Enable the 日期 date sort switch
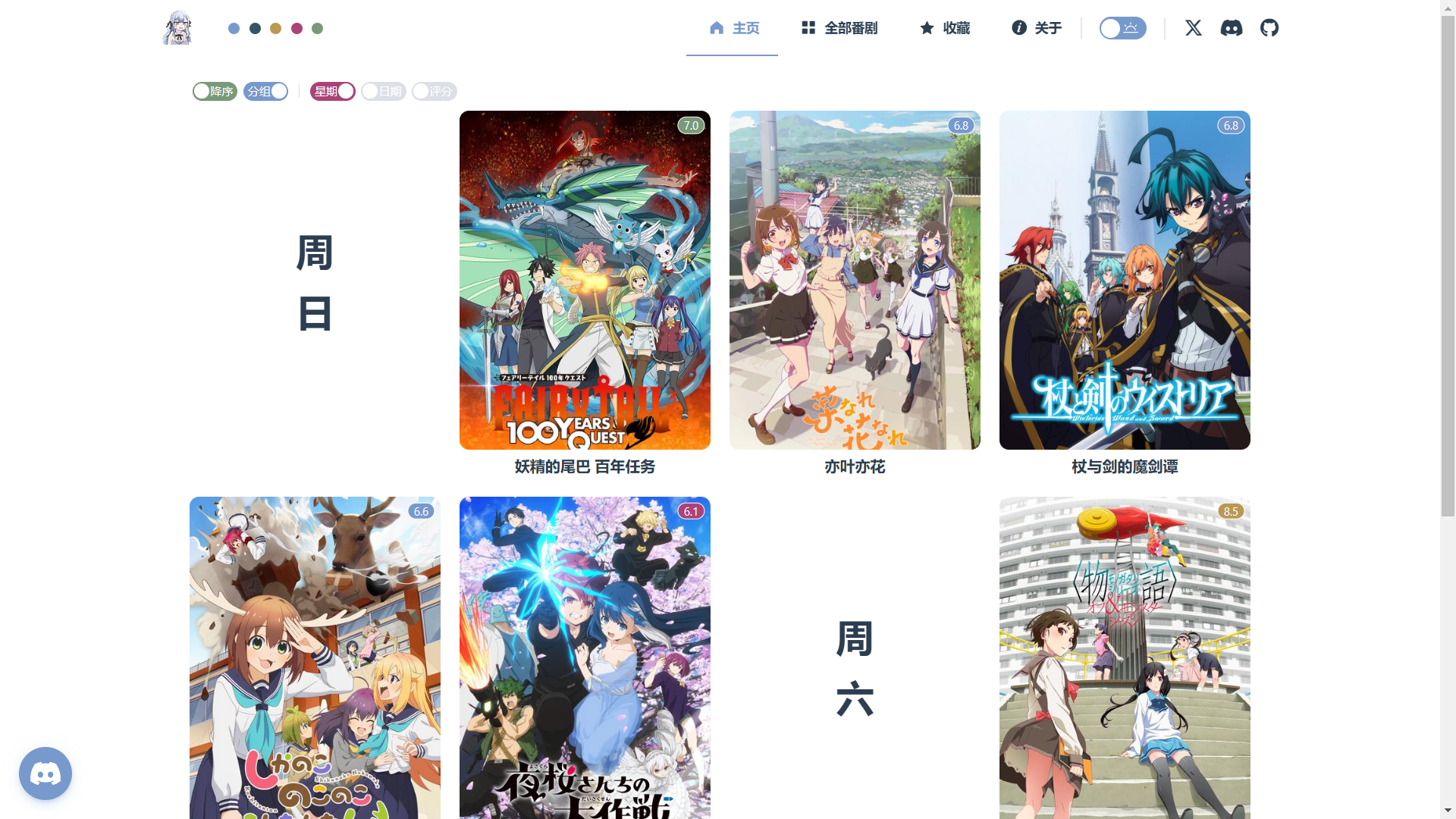Image resolution: width=1456 pixels, height=819 pixels. tap(383, 92)
